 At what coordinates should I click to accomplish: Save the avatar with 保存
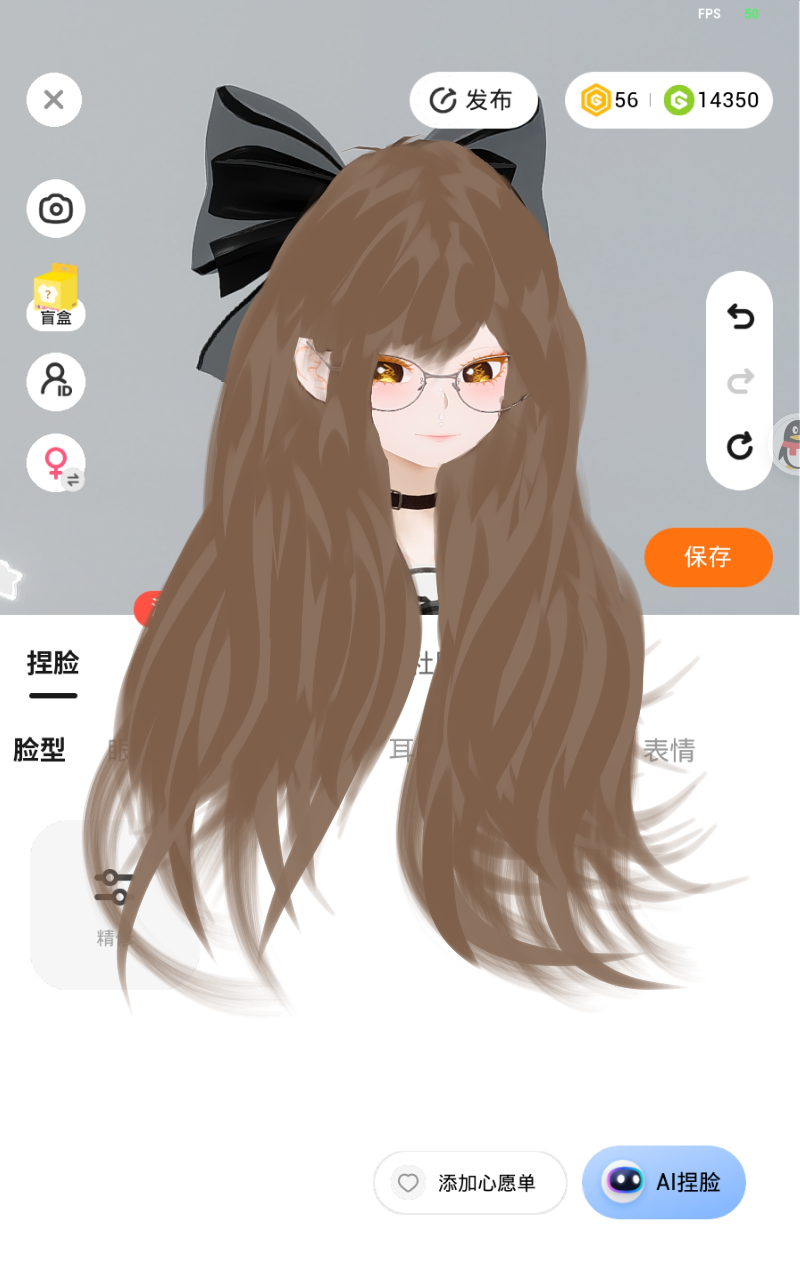click(x=708, y=557)
